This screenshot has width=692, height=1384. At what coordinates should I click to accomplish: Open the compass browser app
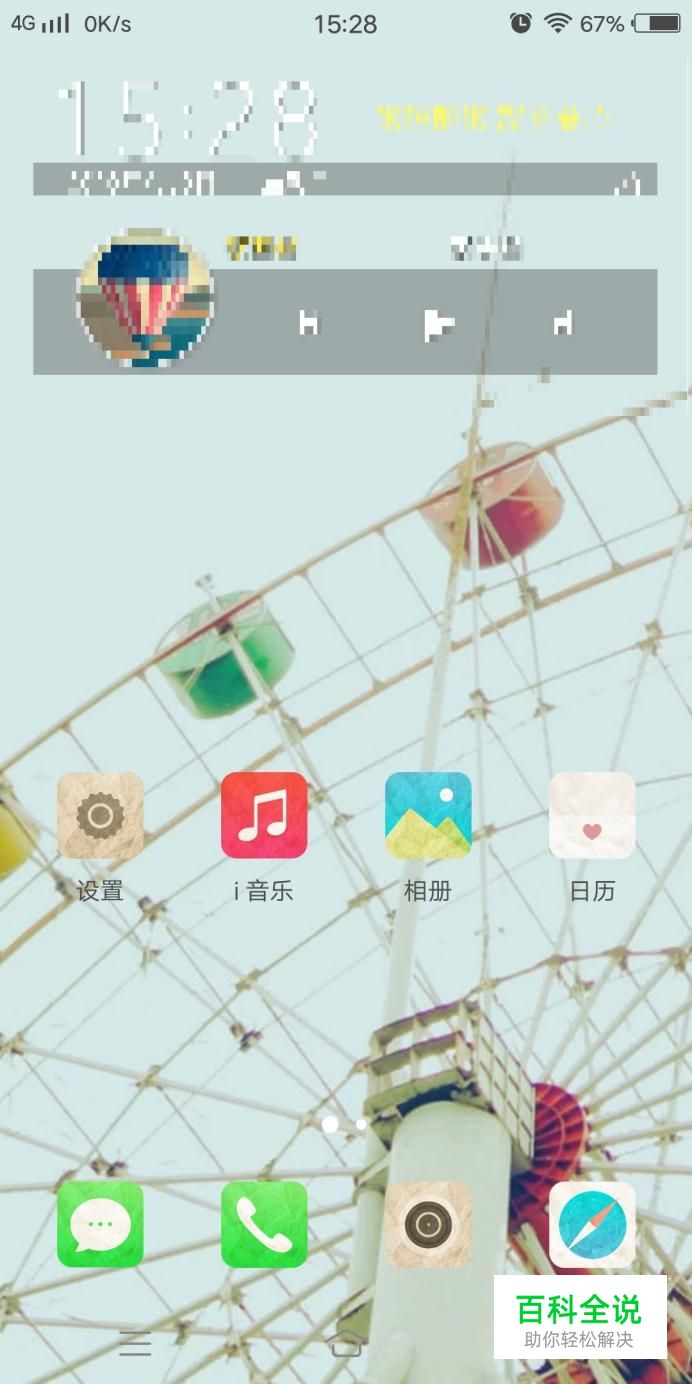(x=592, y=1224)
